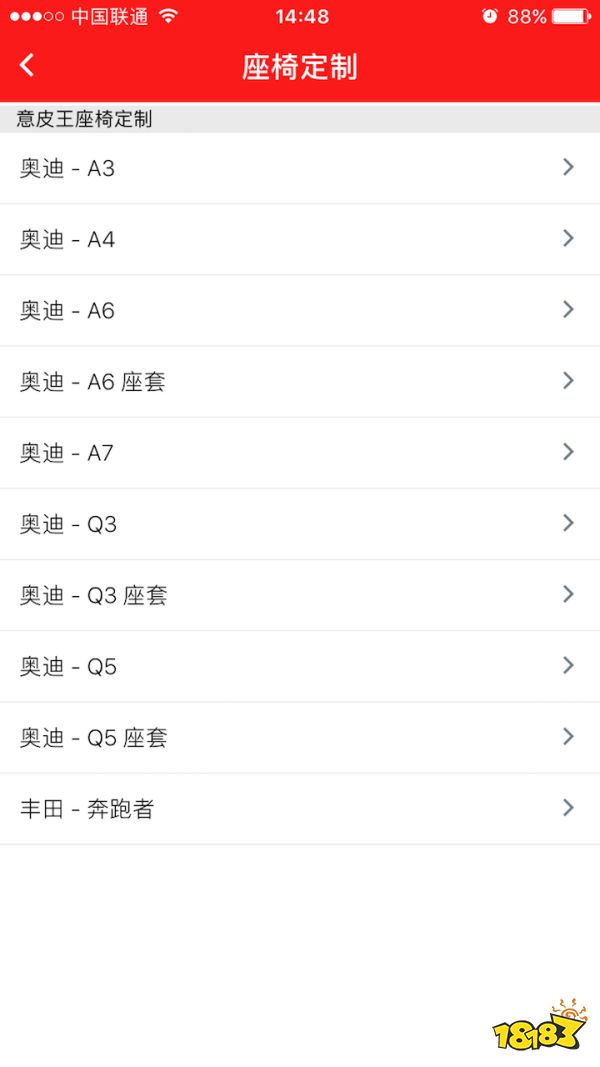This screenshot has height=1067, width=600.
Task: Choose the 奥迪 - A6 座套 row
Action: pyautogui.click(x=300, y=381)
